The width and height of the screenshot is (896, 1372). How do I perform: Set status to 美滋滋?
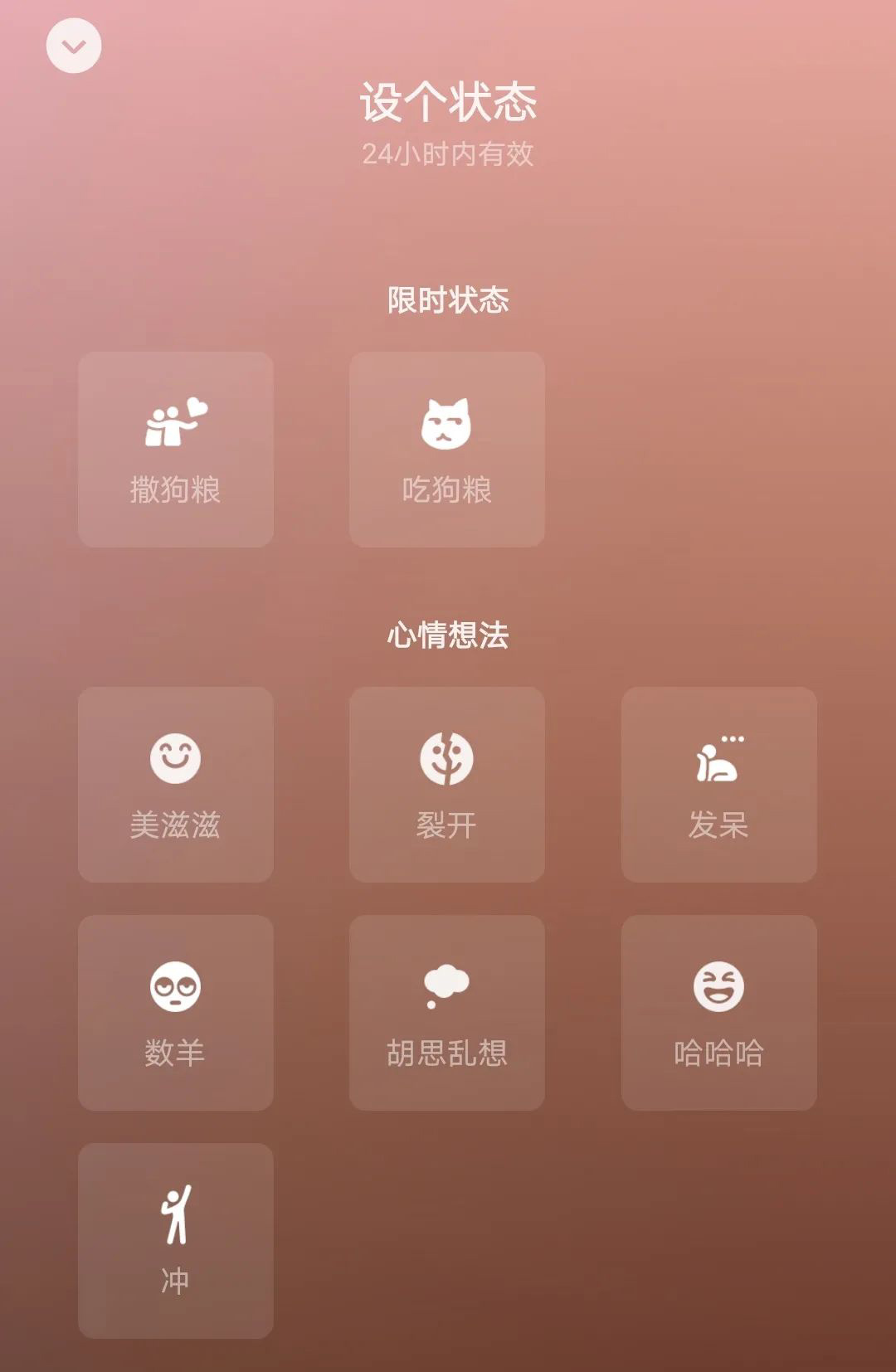[x=175, y=784]
